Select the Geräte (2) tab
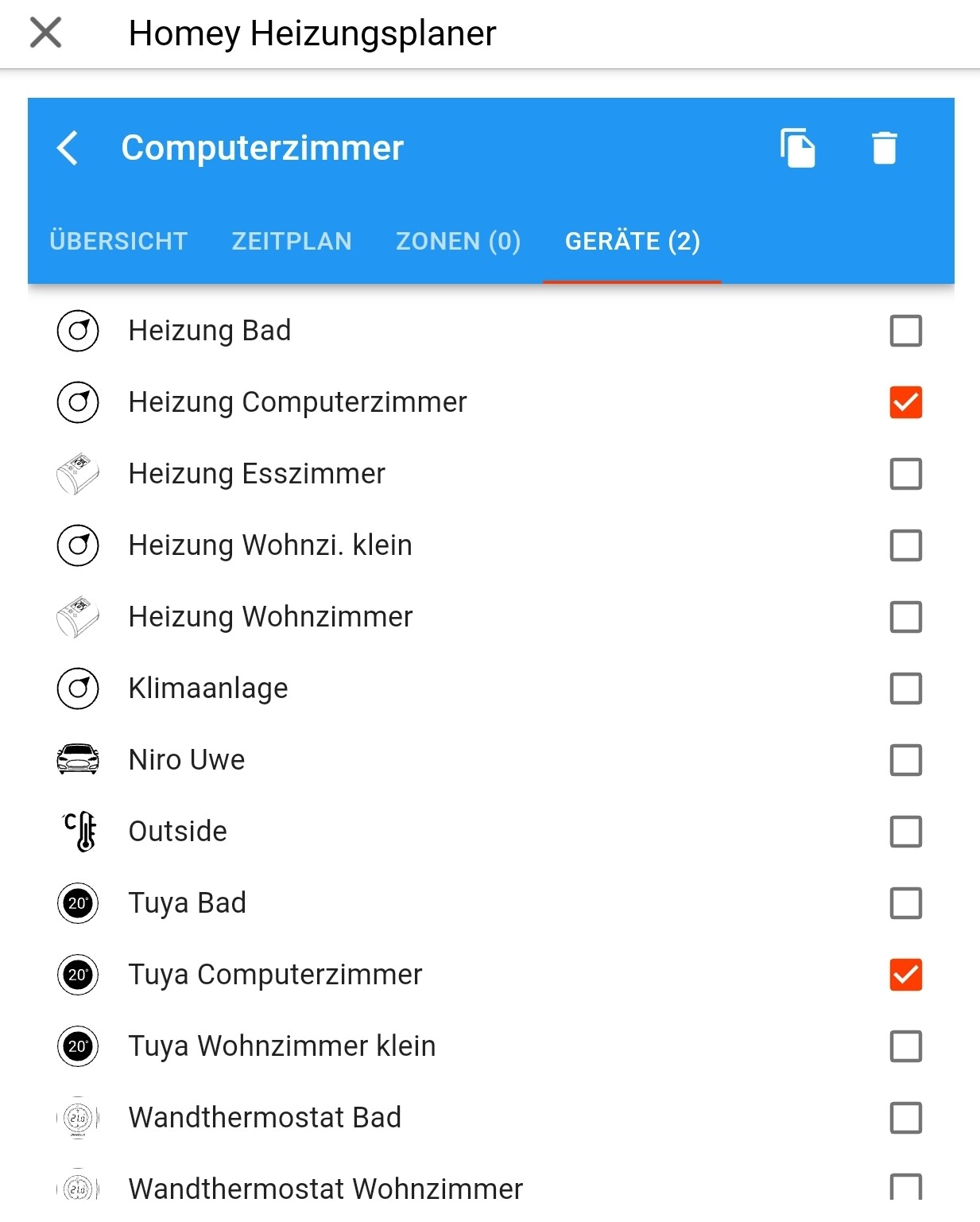 point(632,241)
